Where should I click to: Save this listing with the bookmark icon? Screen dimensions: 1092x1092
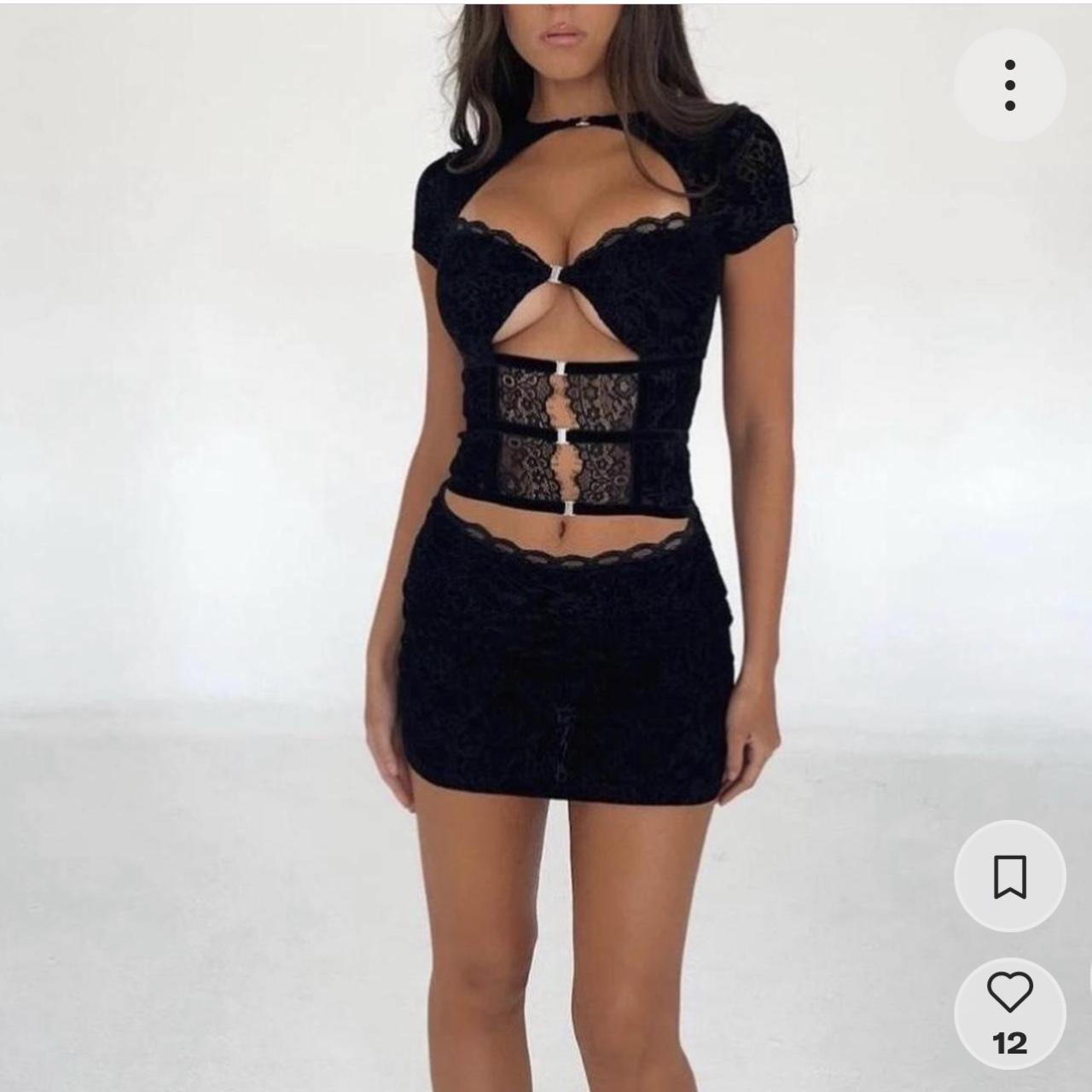1010,877
